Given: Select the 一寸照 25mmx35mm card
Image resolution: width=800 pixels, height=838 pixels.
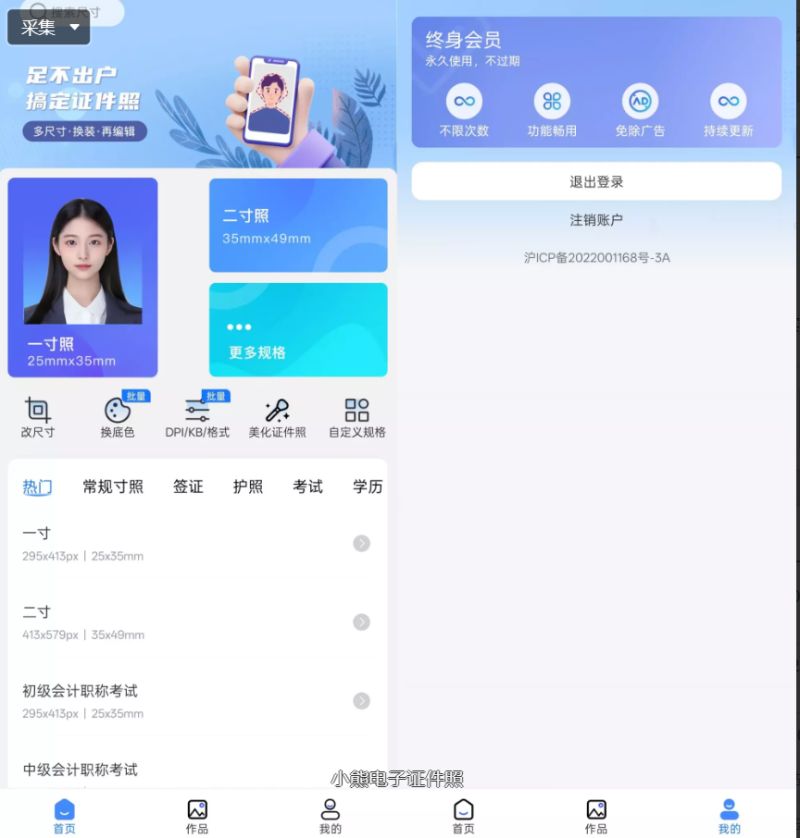Looking at the screenshot, I should click(x=83, y=277).
